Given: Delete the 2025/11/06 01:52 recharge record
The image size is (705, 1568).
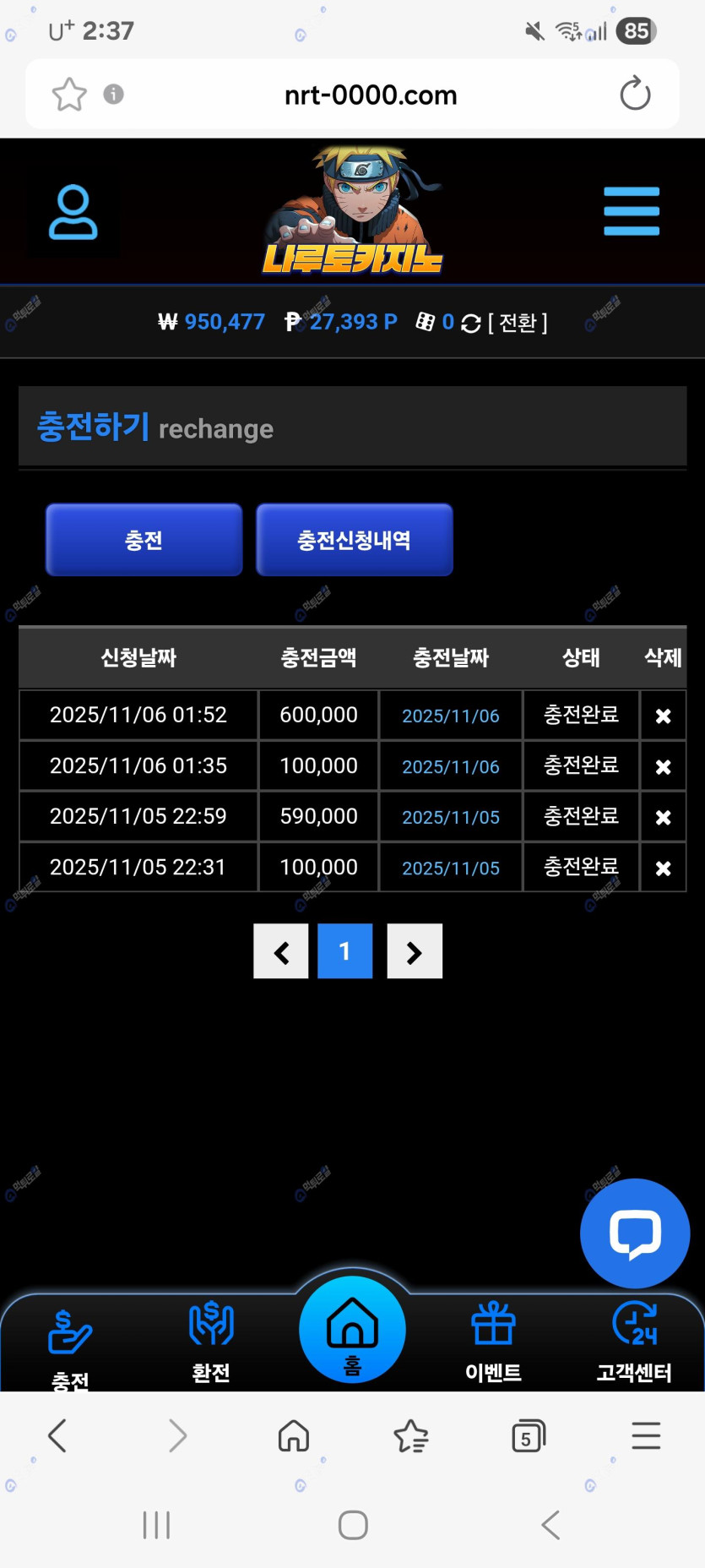Looking at the screenshot, I should point(663,716).
